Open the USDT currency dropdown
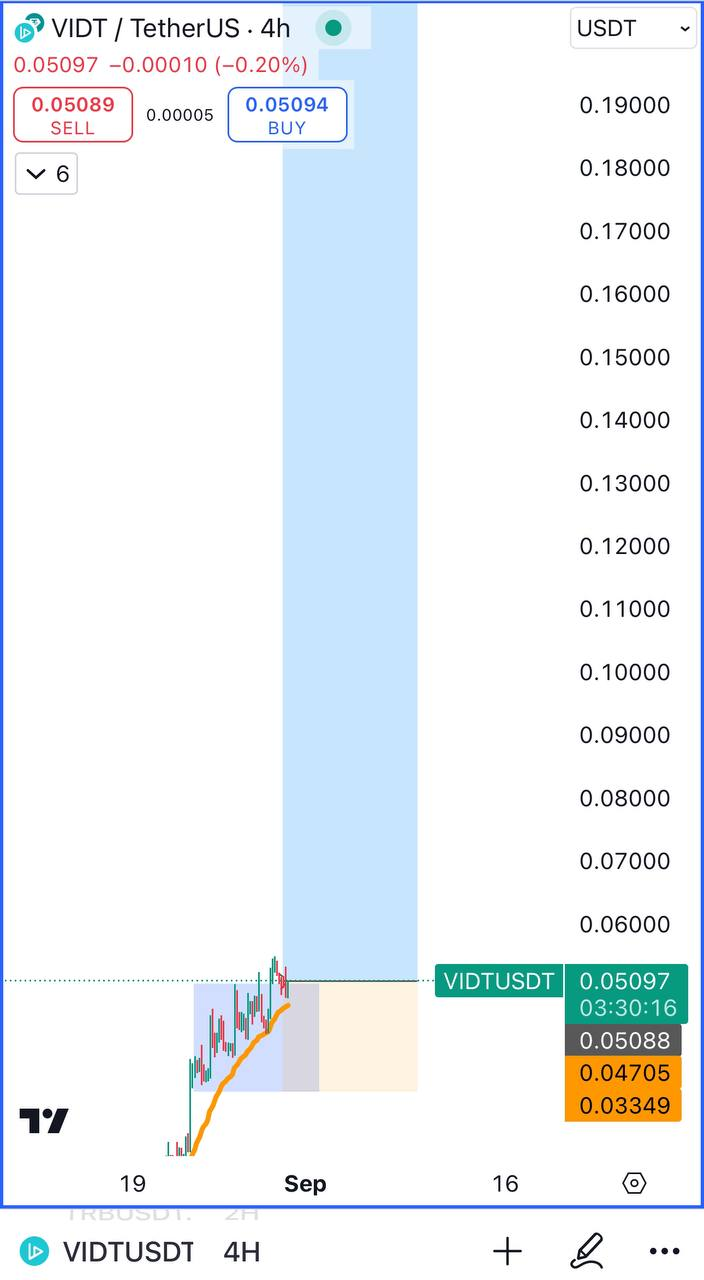Screen dimensions: 704x1280 pos(633,29)
